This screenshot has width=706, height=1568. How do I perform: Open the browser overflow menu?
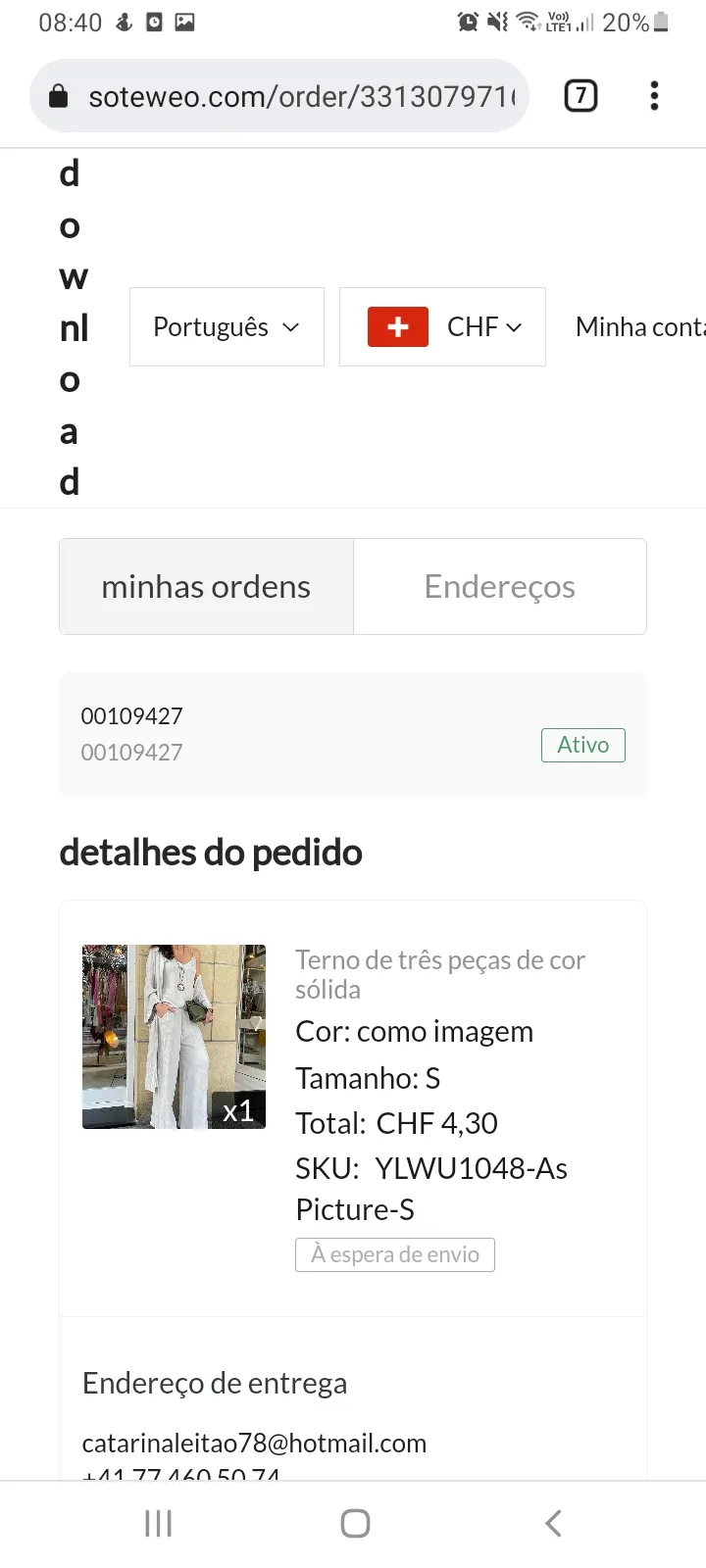pyautogui.click(x=654, y=96)
